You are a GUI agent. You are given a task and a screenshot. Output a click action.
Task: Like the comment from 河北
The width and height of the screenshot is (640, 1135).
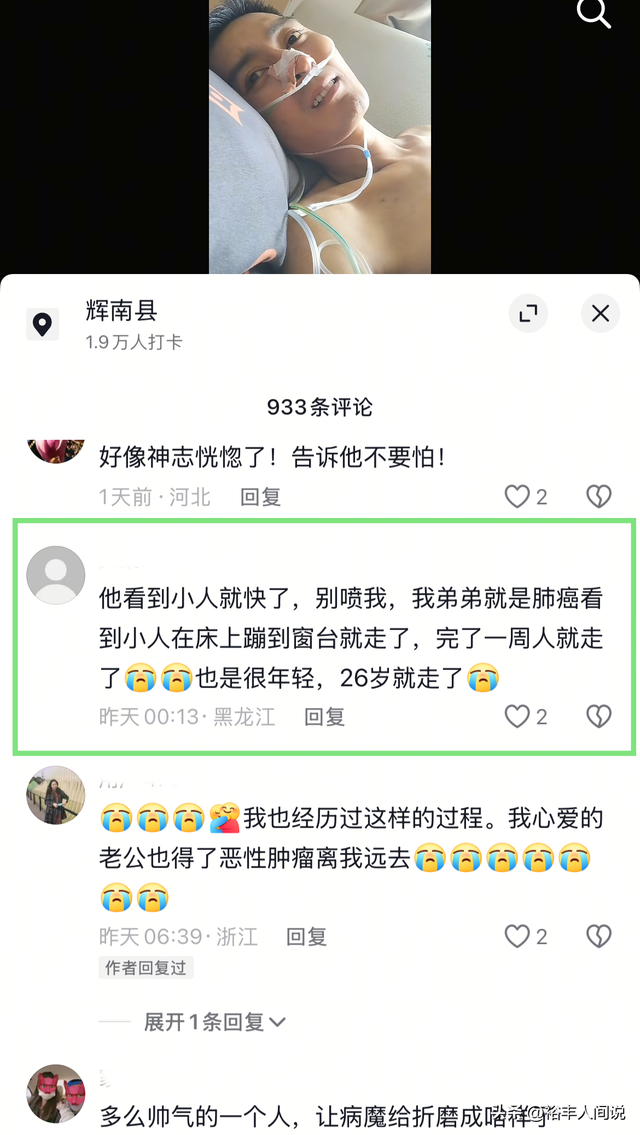pyautogui.click(x=517, y=497)
